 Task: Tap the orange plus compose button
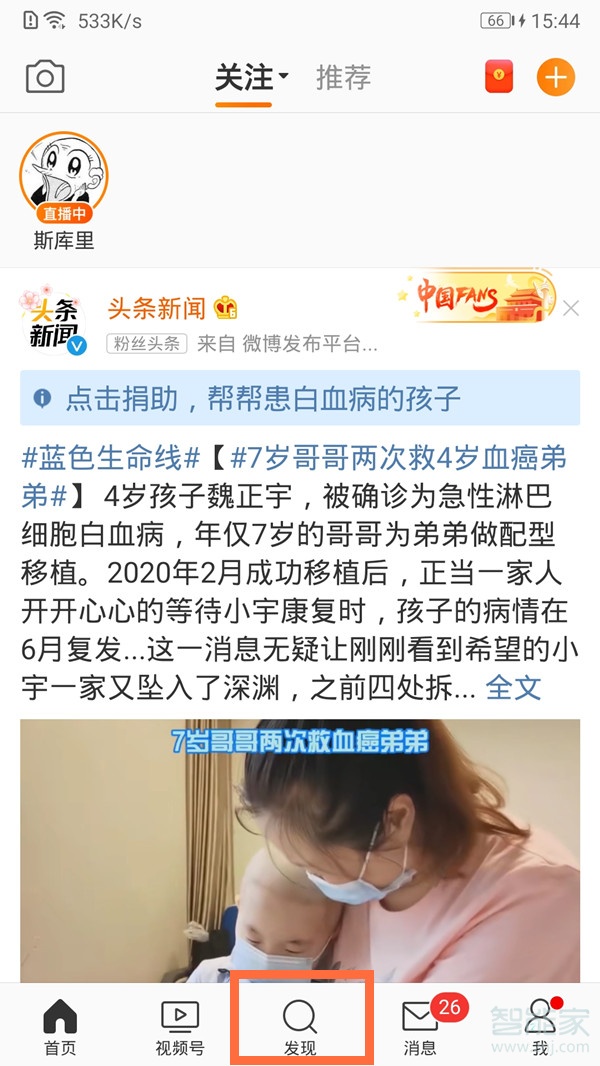(x=556, y=77)
